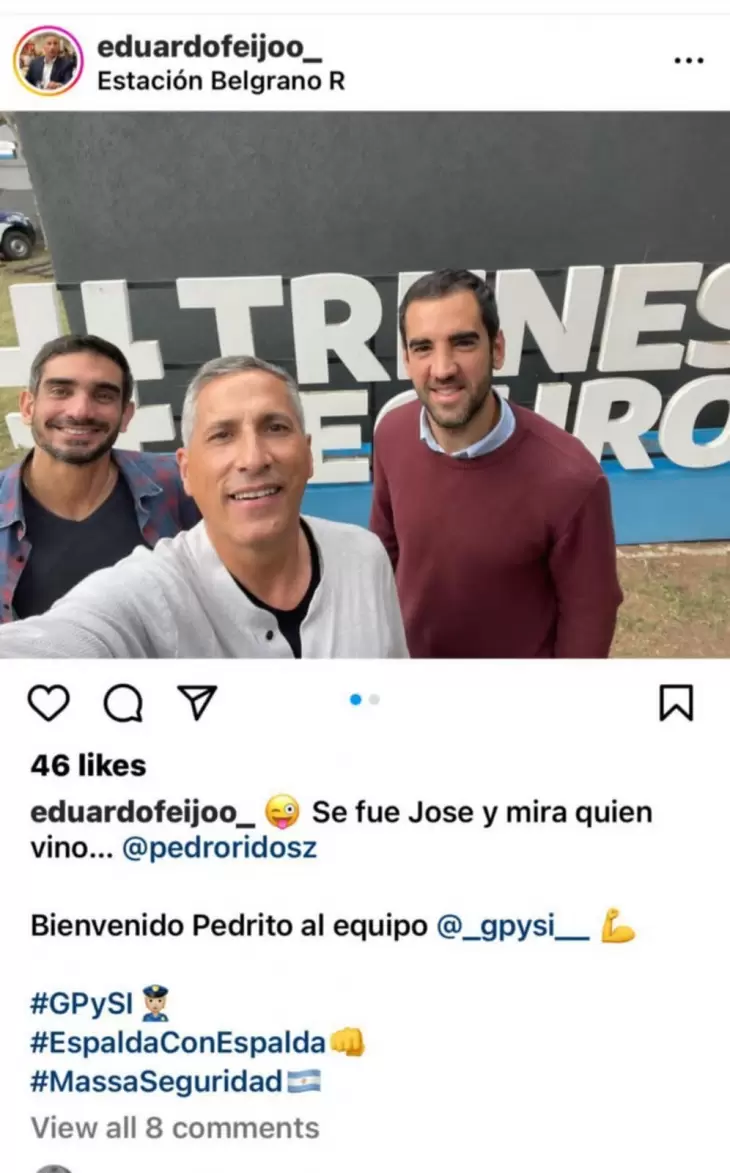
Task: Open the @_gpysi__ mention
Action: tap(513, 926)
